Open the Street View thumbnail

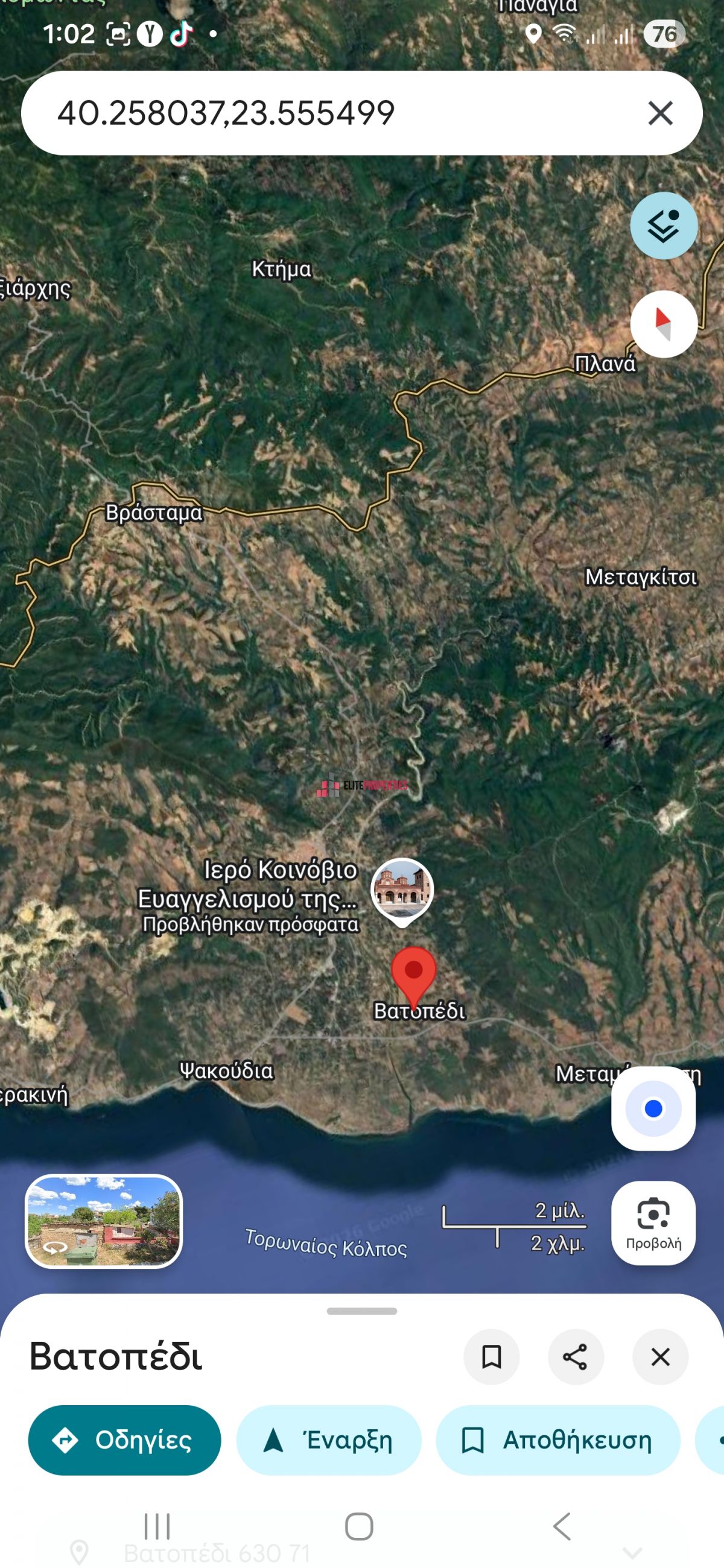pos(104,1221)
